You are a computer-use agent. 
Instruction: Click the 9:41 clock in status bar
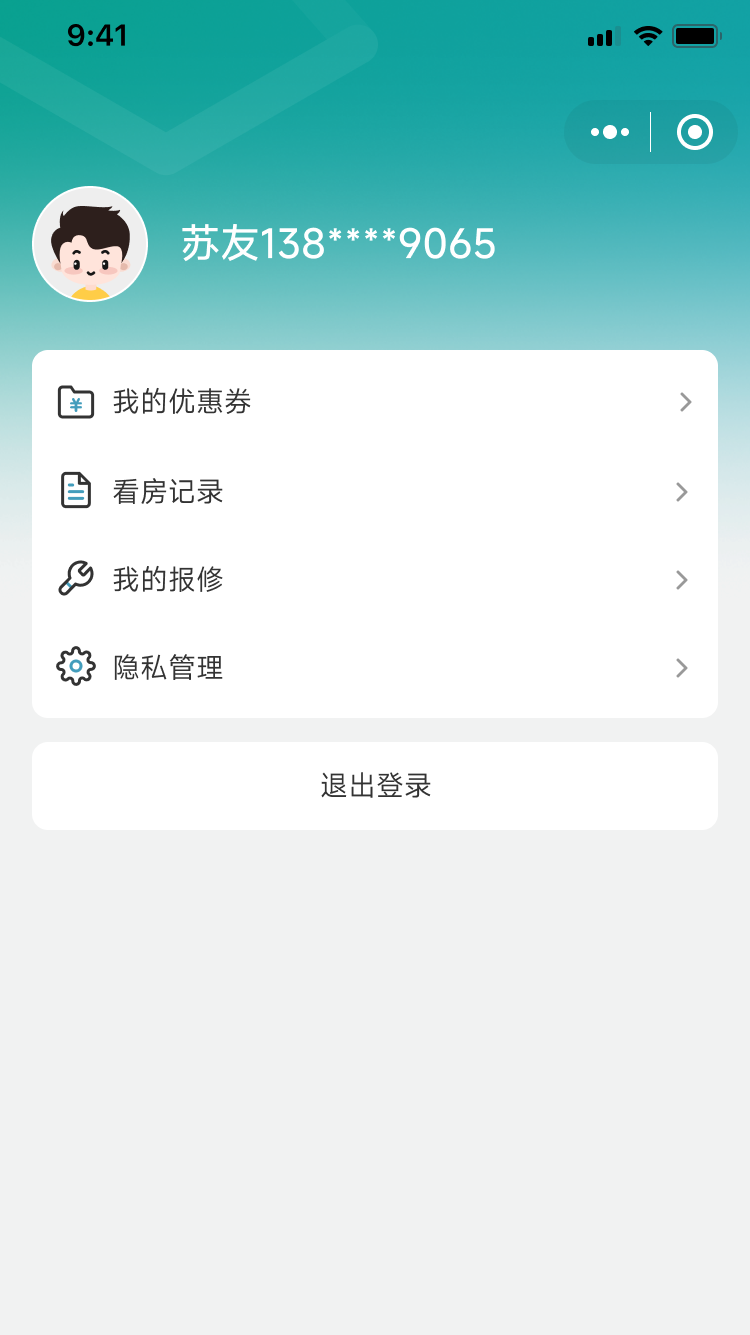pos(98,35)
